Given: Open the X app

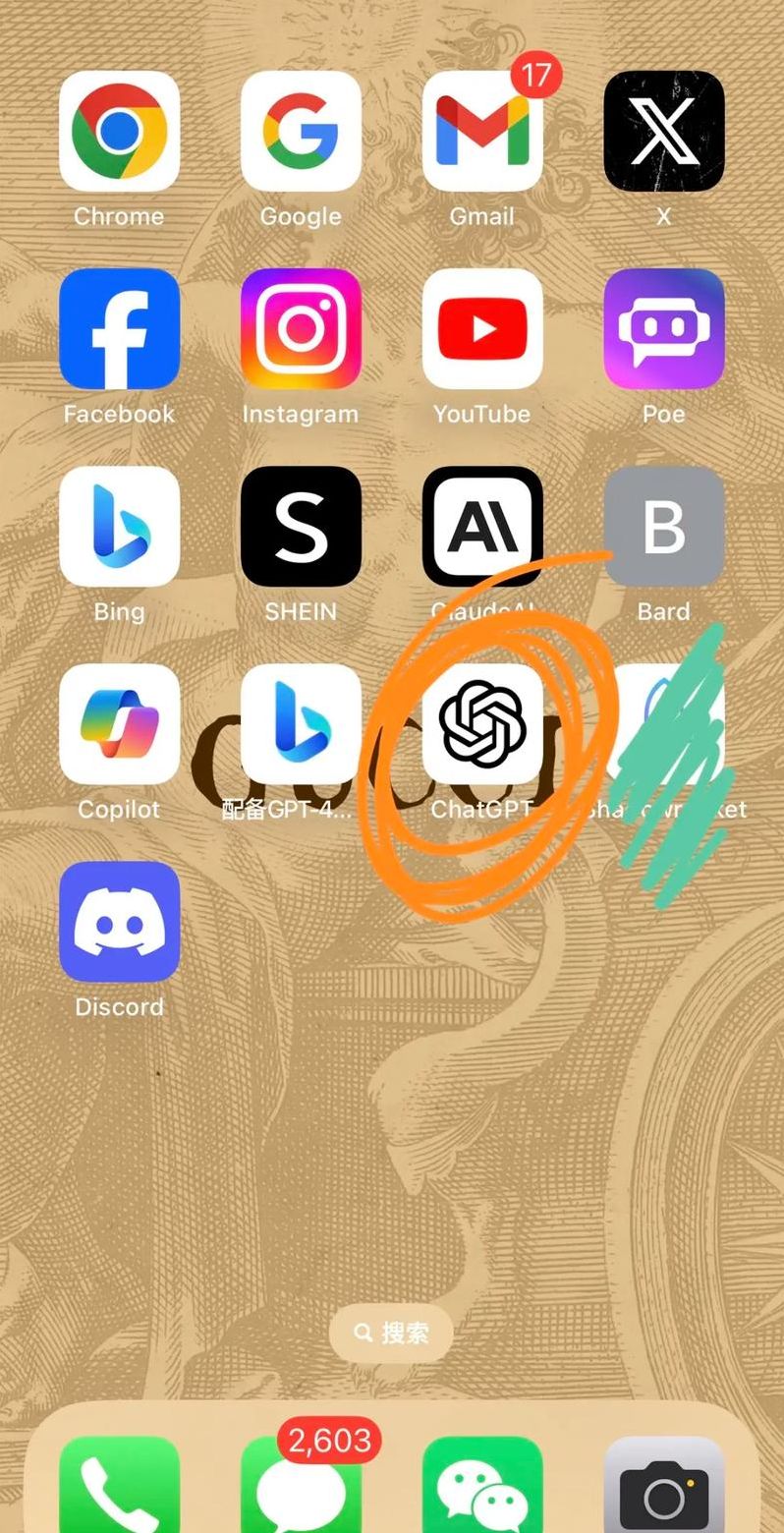Looking at the screenshot, I should point(664,131).
